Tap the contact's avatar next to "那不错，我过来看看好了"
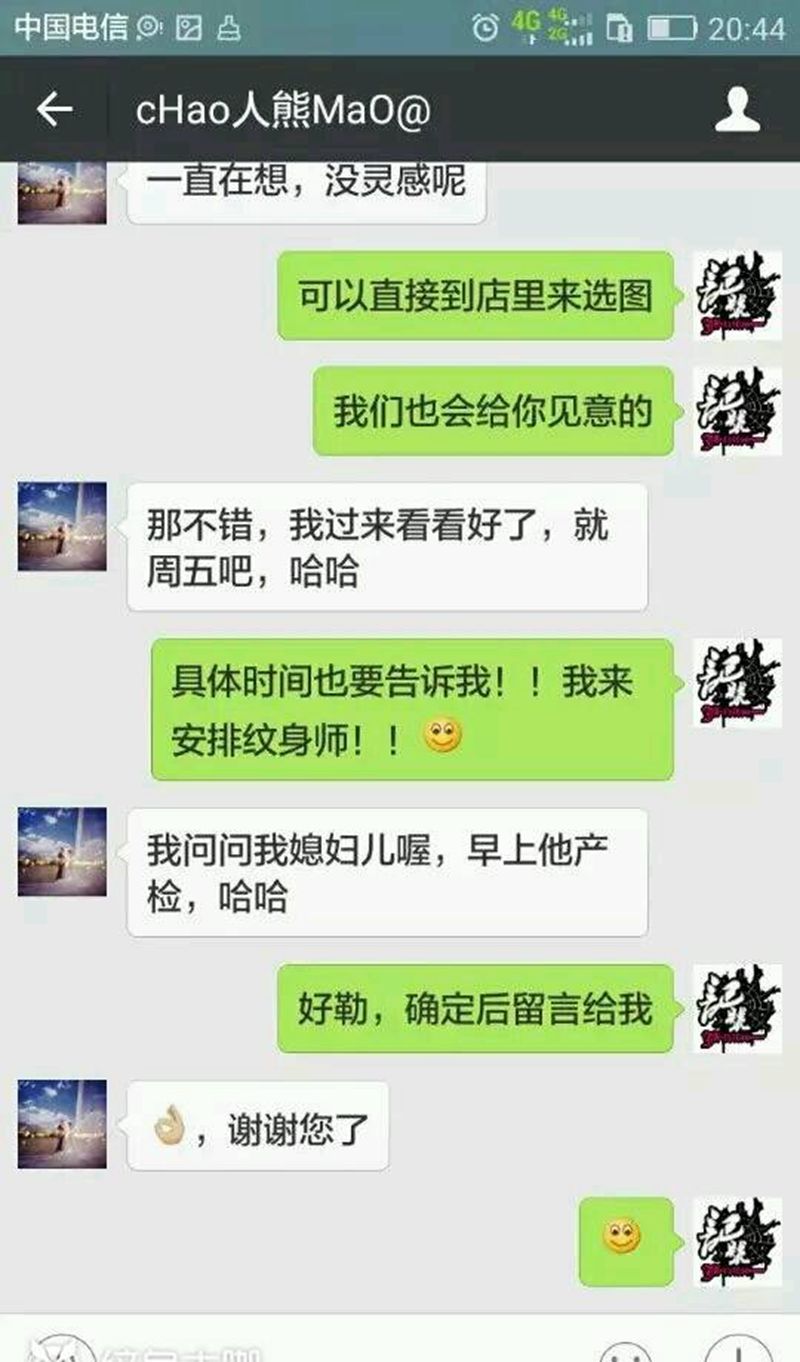 click(x=62, y=527)
